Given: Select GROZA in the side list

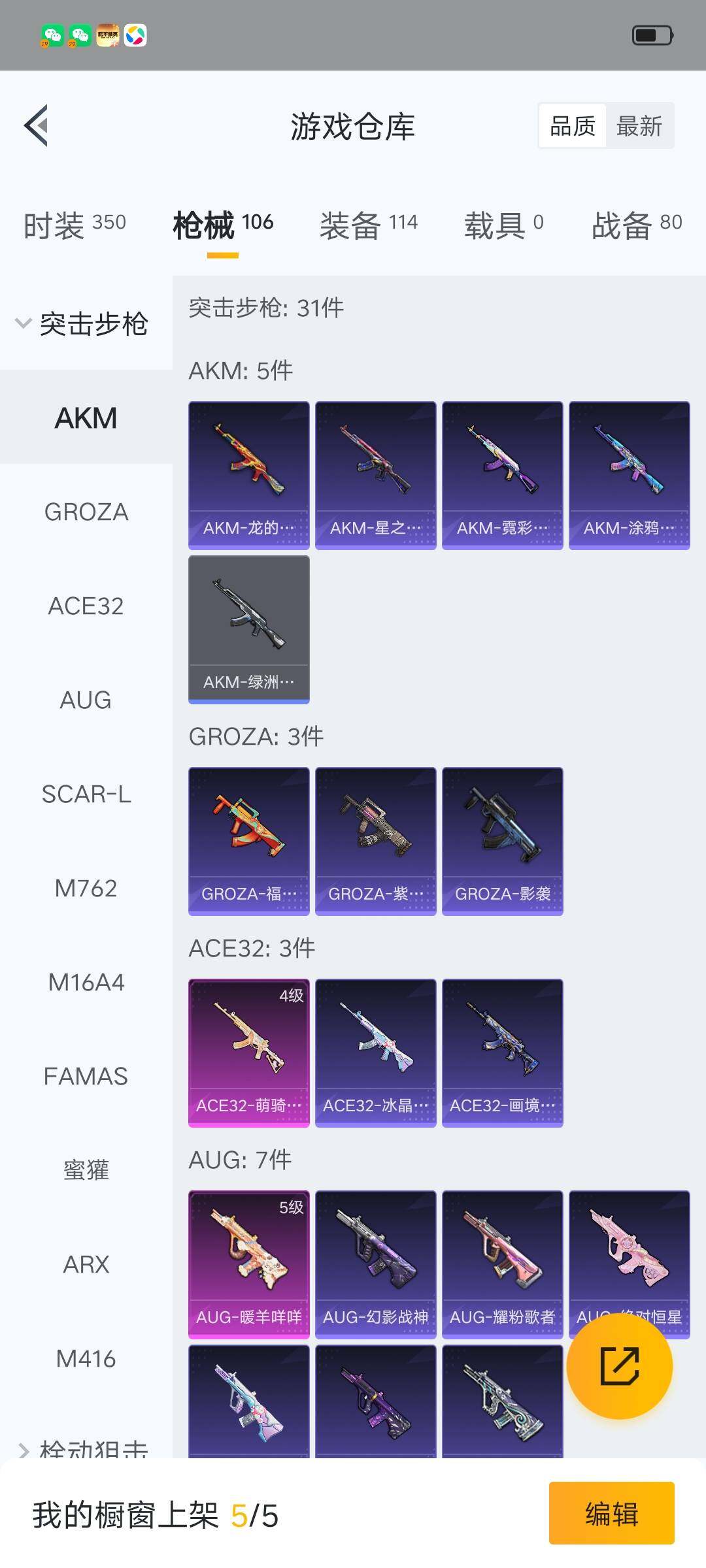Looking at the screenshot, I should tap(86, 512).
